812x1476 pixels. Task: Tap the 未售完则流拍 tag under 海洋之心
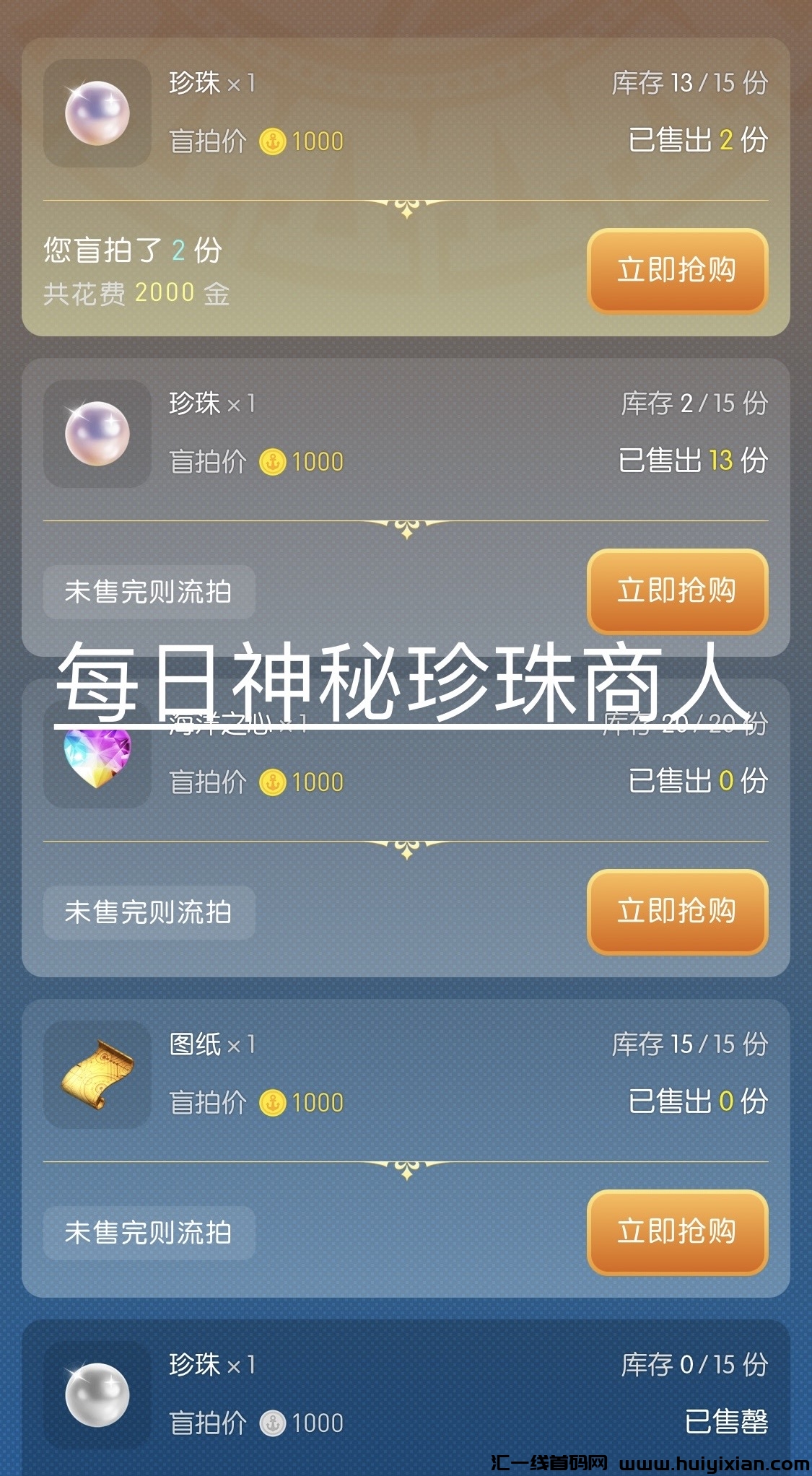click(x=149, y=912)
